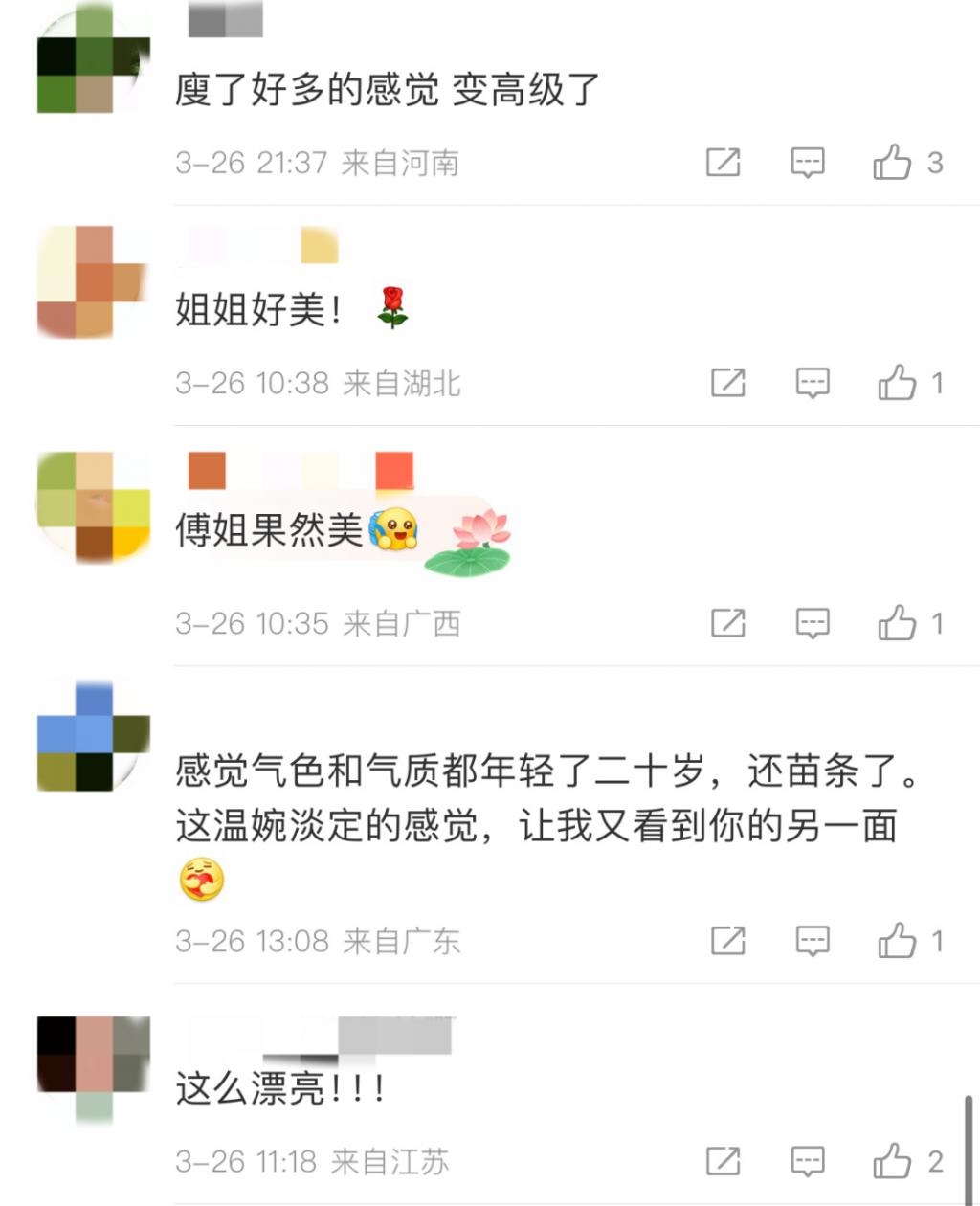Open the avatar of the 姐姐好美 commenter

pos(93,282)
